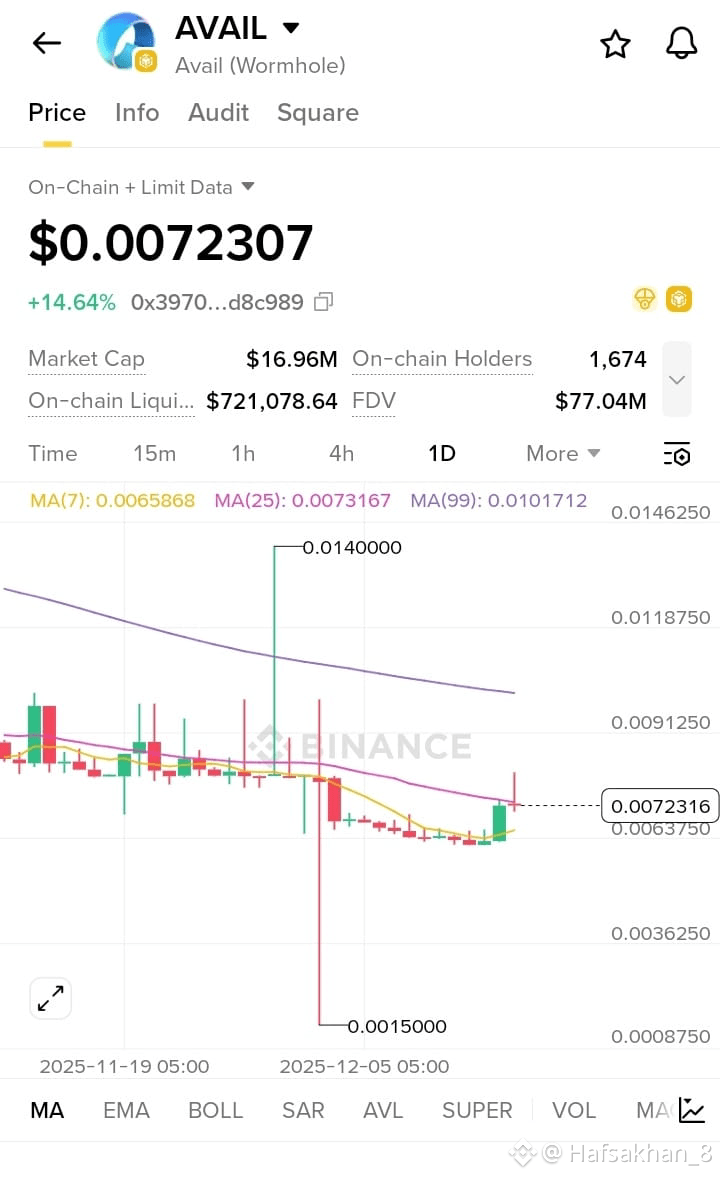Switch to the Audit tab
Screen dimensions: 720x1178
(x=218, y=113)
